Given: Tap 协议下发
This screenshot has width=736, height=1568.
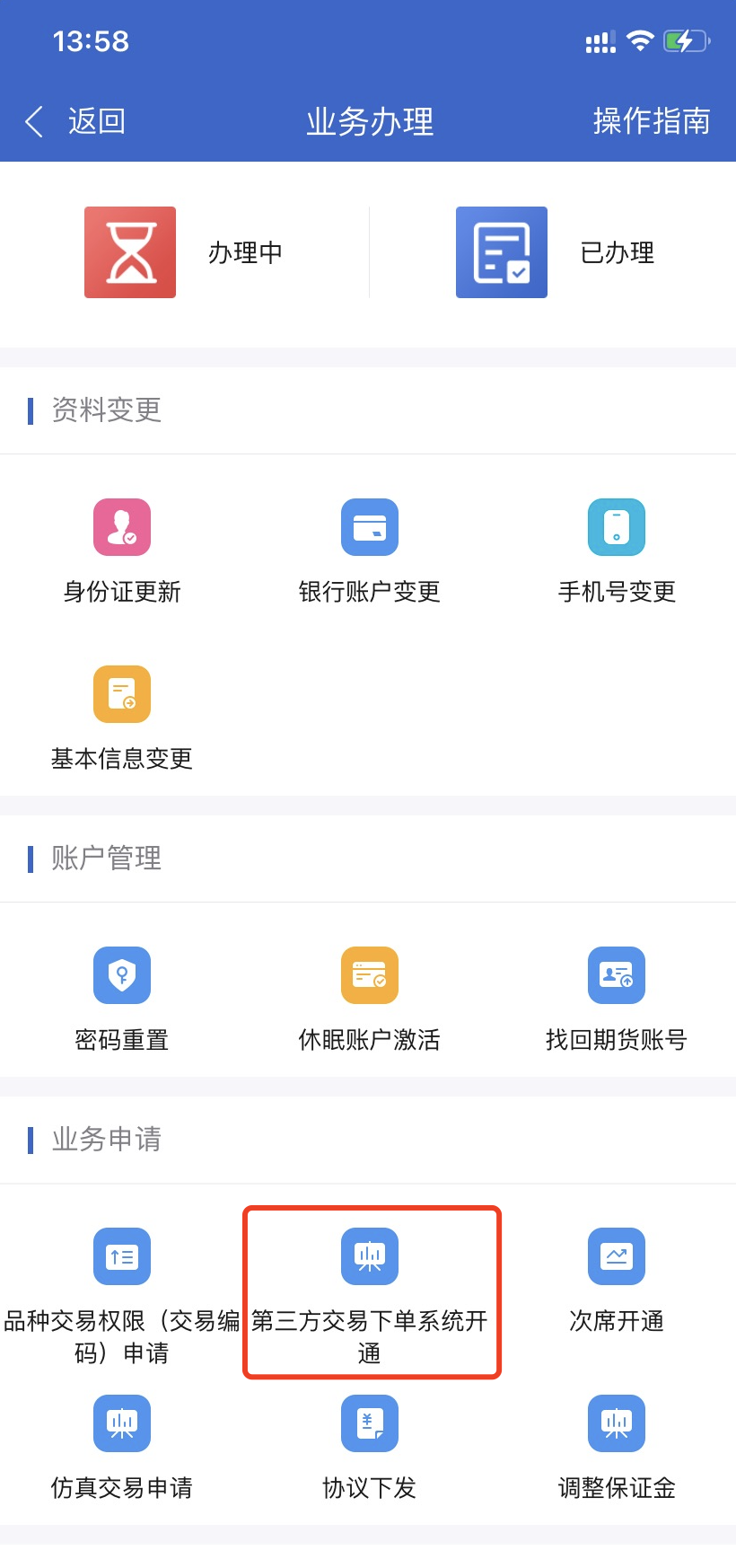Looking at the screenshot, I should [x=369, y=1447].
